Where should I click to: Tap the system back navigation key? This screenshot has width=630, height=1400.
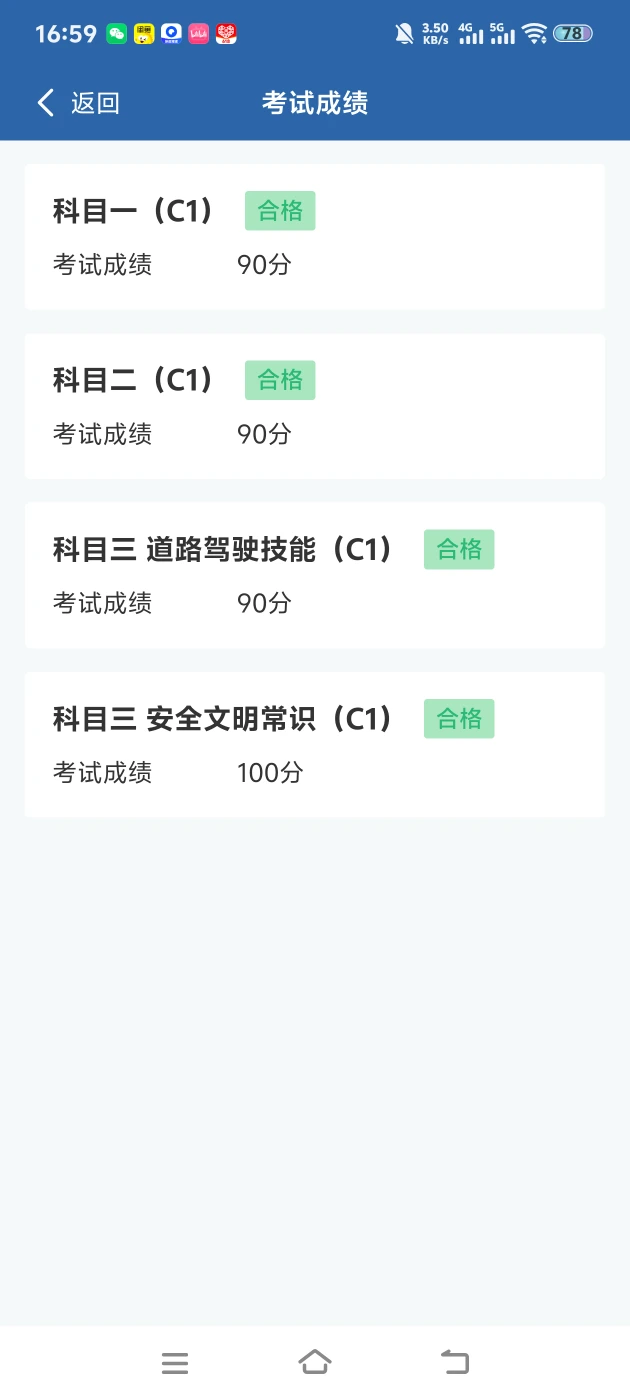click(x=455, y=1361)
